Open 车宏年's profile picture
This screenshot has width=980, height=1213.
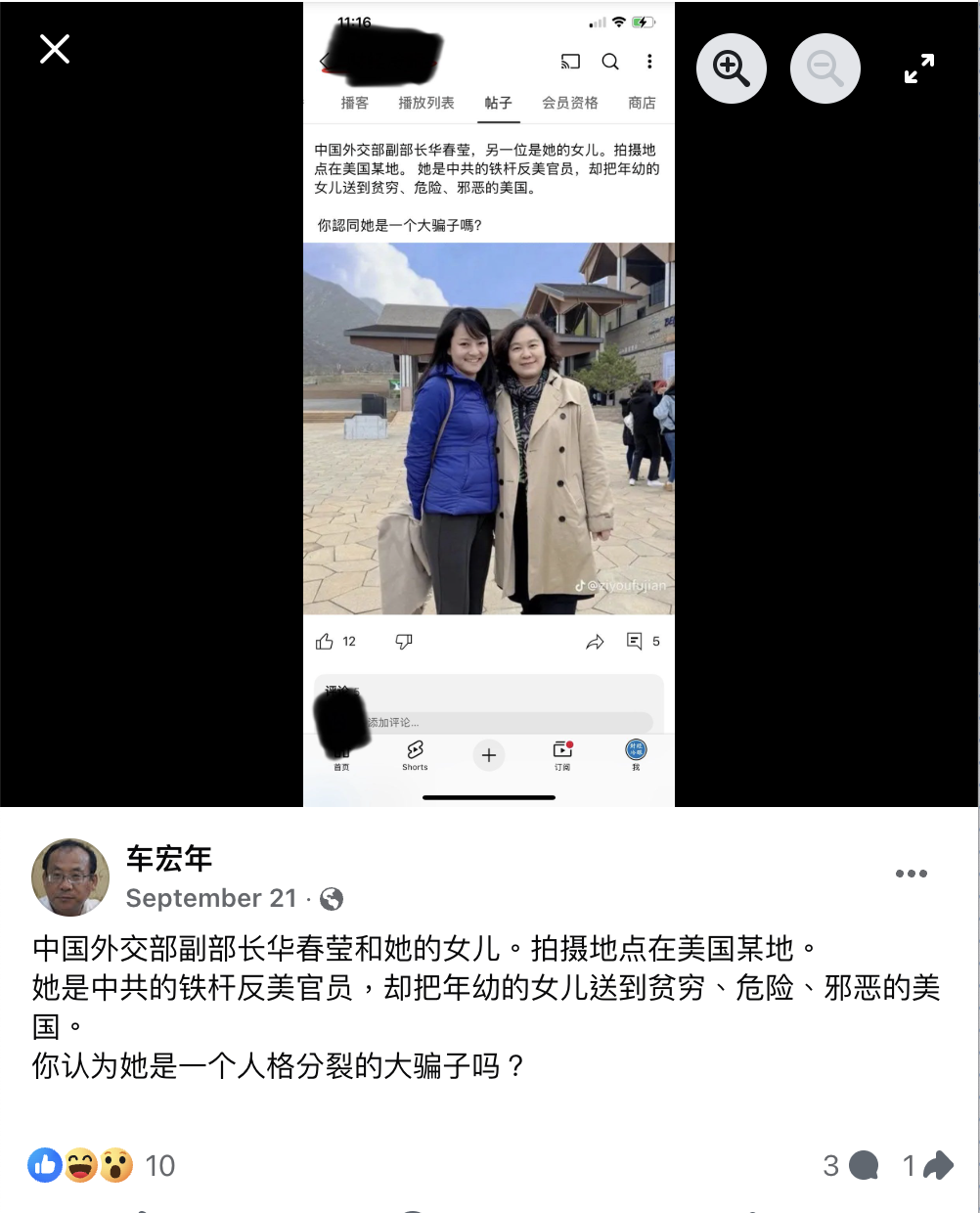(x=70, y=876)
